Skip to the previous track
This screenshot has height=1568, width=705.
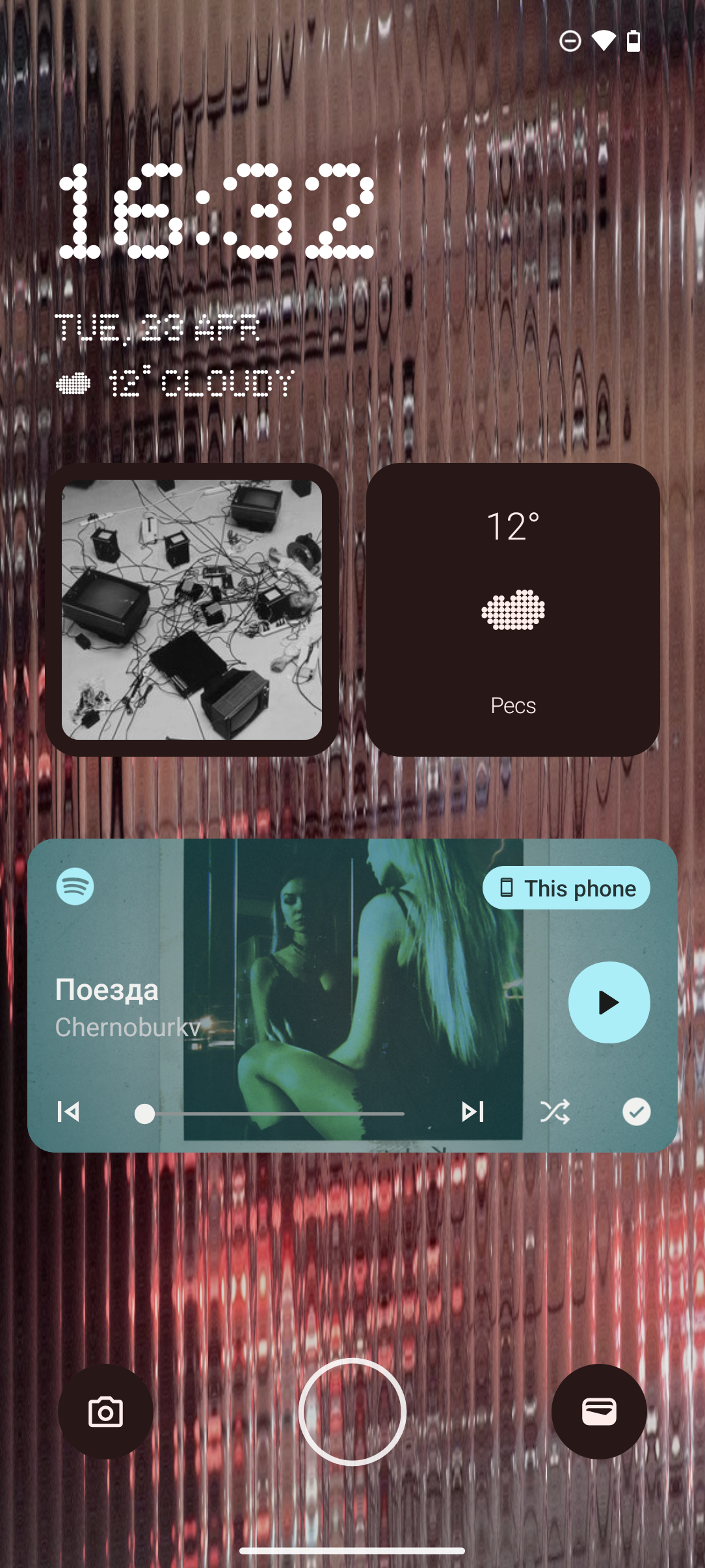coord(68,1112)
